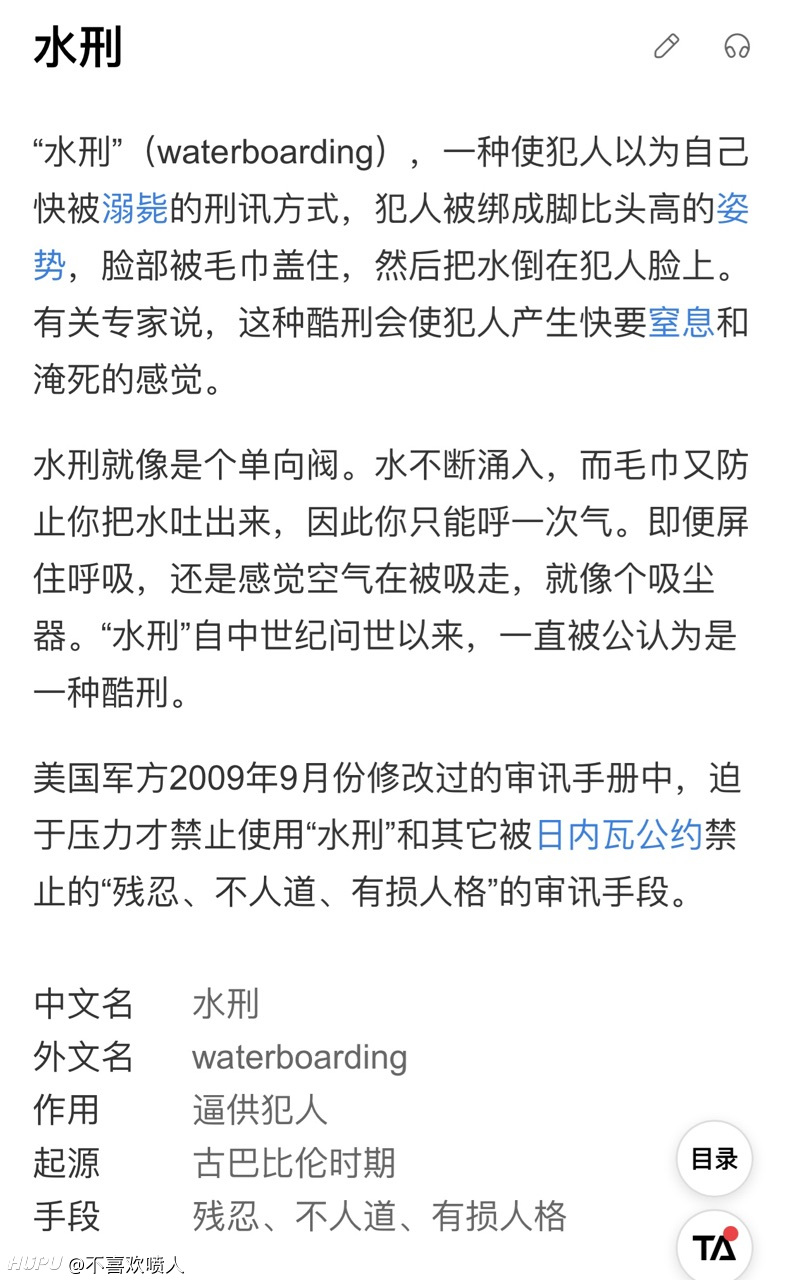The image size is (786, 1280).
Task: Edit the 水刑 entry with the pencil icon
Action: point(666,46)
